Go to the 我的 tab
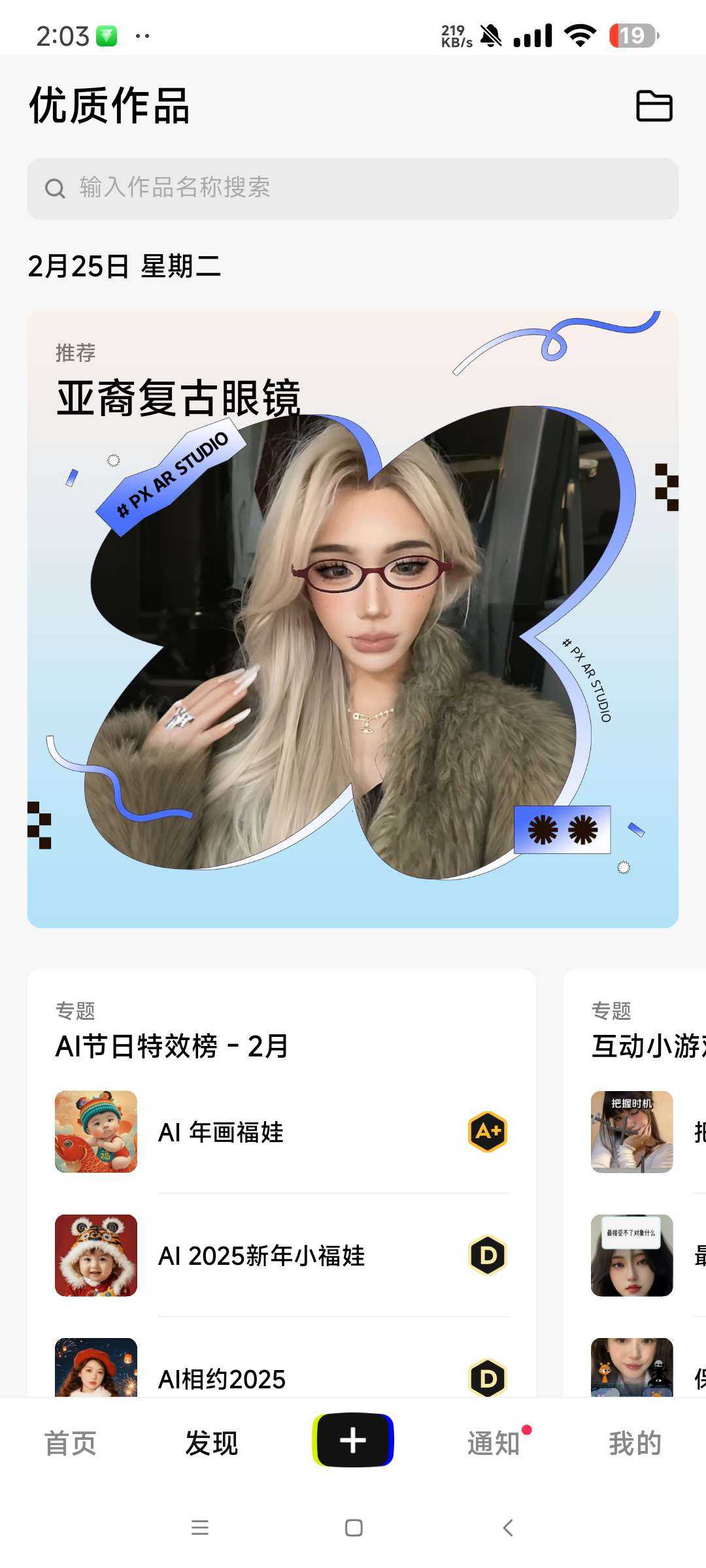The width and height of the screenshot is (706, 1568). coord(635,1443)
